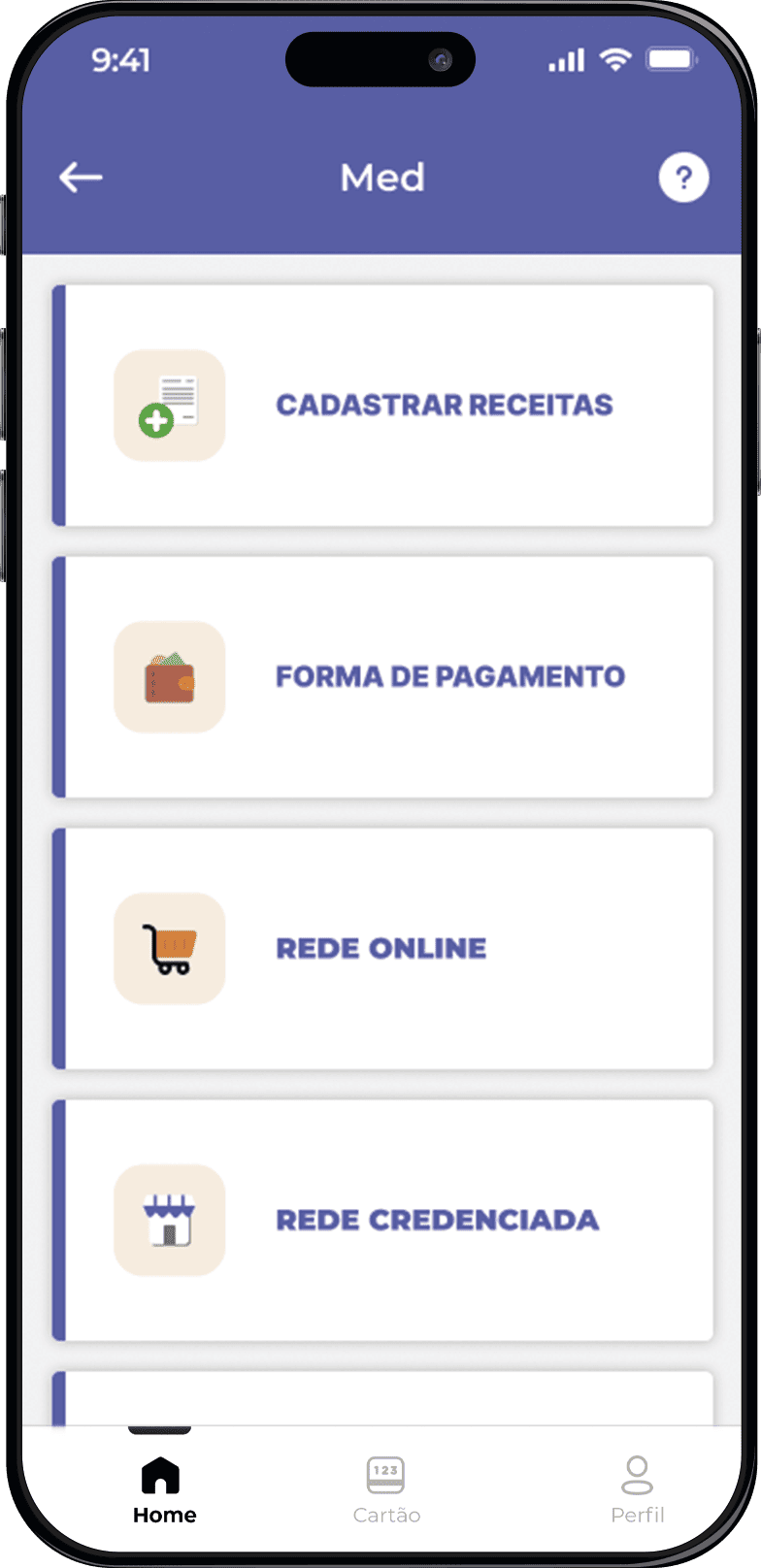Click the wallet icon for payment methods
This screenshot has height=1568, width=761.
[169, 676]
